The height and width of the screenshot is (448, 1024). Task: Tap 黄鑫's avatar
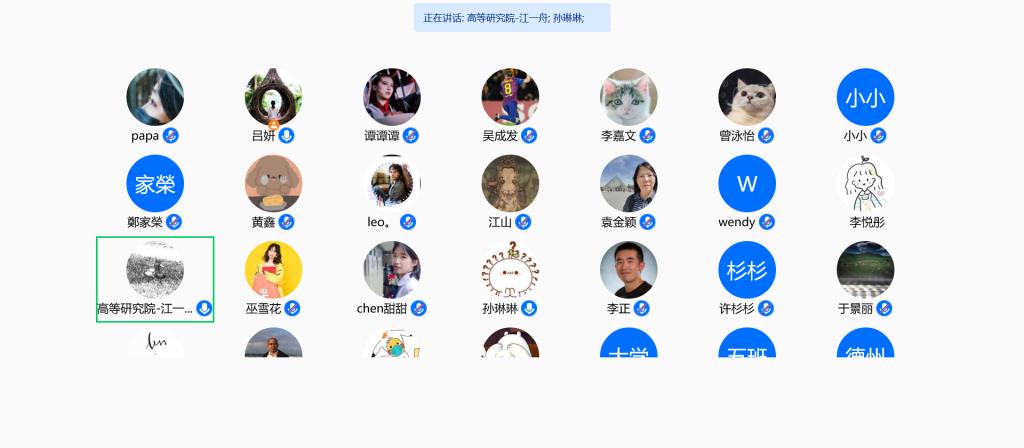273,184
